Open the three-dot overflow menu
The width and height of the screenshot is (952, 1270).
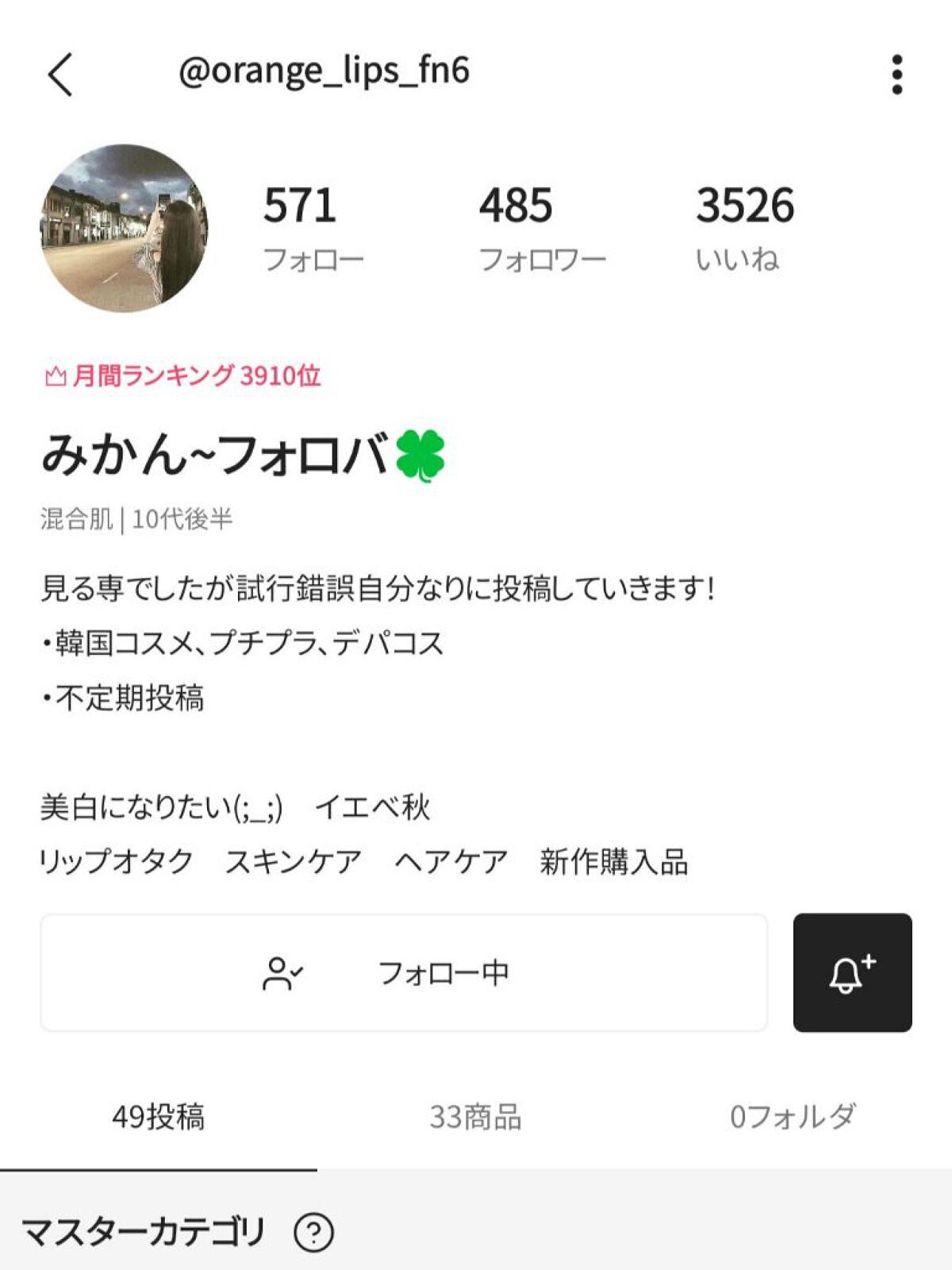[896, 75]
